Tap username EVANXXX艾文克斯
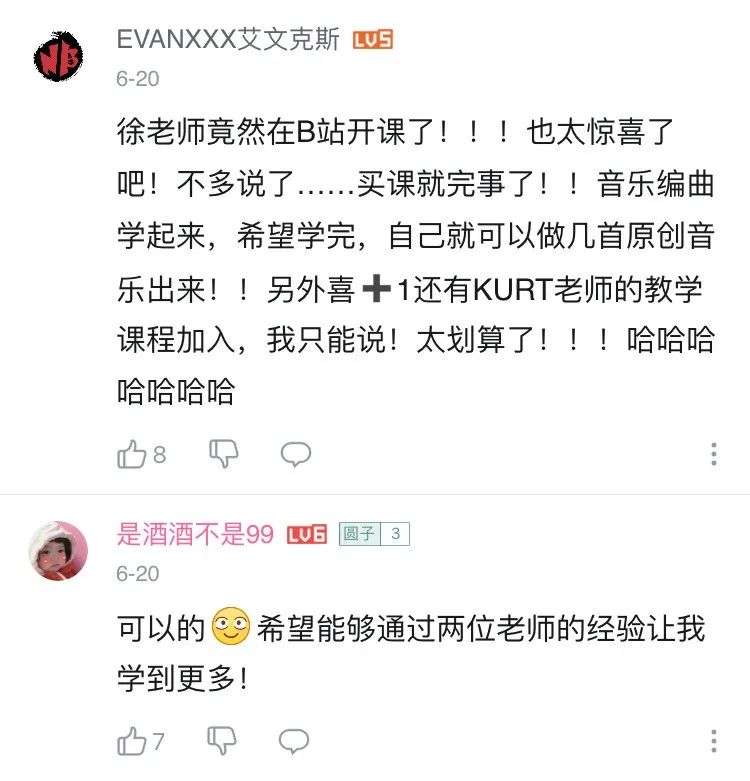The width and height of the screenshot is (750, 781). tap(228, 39)
